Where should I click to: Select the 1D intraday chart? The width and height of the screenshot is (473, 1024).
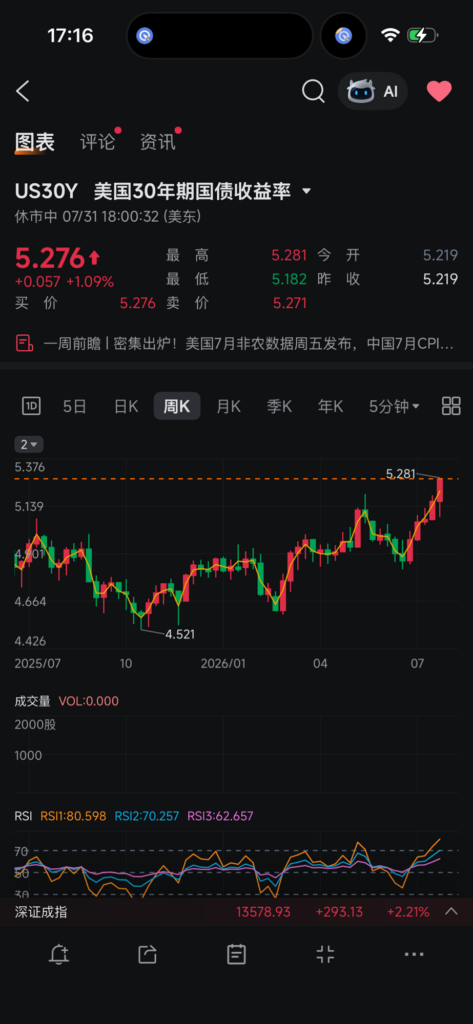31,406
